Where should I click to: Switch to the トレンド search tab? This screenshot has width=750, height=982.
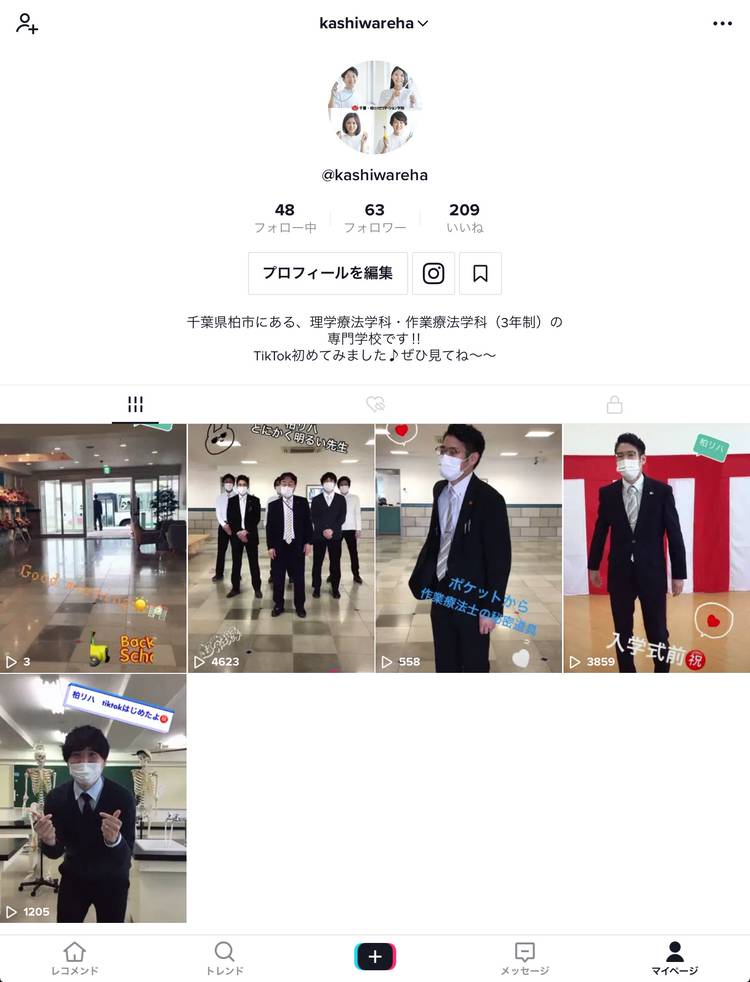[x=225, y=957]
